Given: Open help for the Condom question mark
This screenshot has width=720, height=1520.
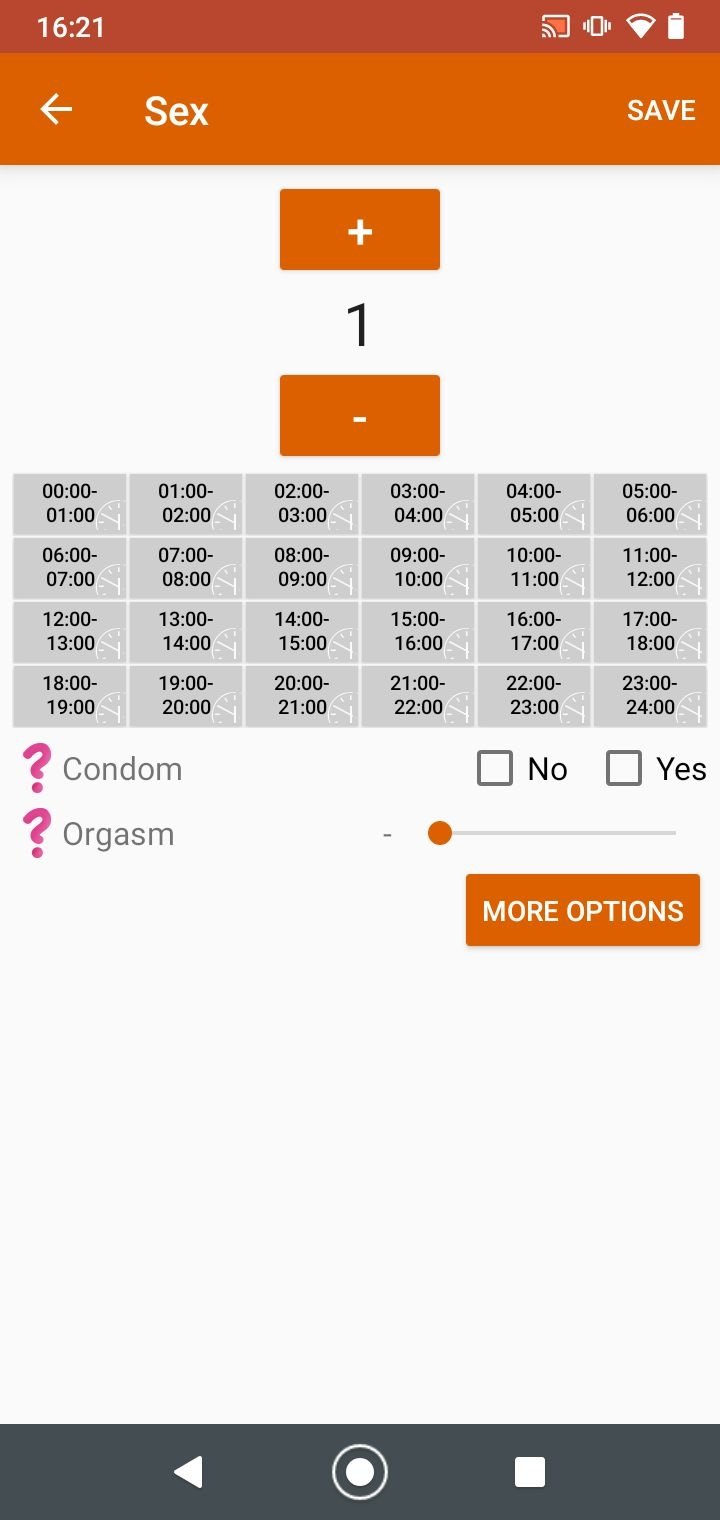Looking at the screenshot, I should [x=36, y=769].
